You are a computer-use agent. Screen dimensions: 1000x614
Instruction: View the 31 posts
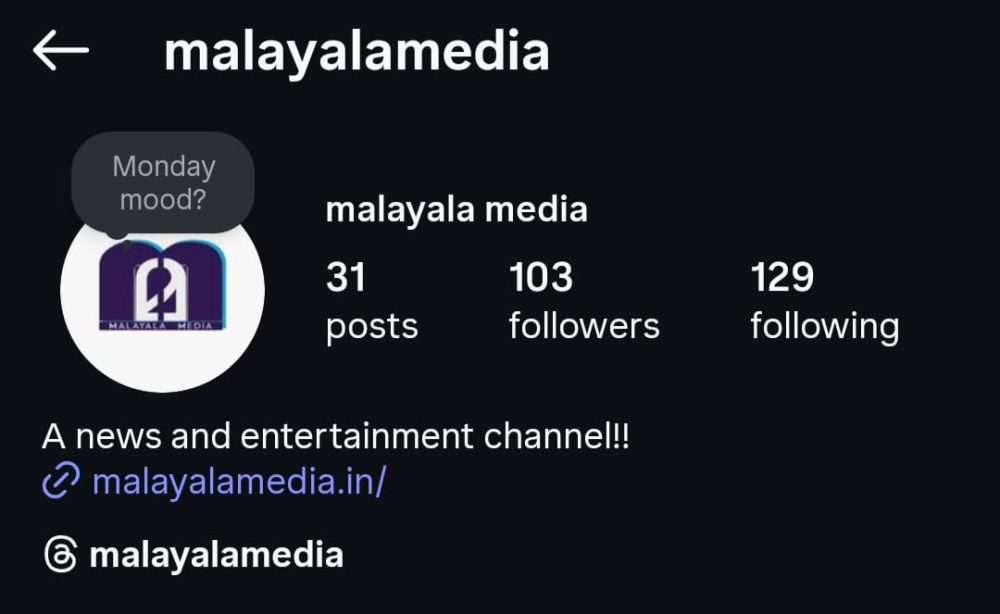(x=371, y=300)
